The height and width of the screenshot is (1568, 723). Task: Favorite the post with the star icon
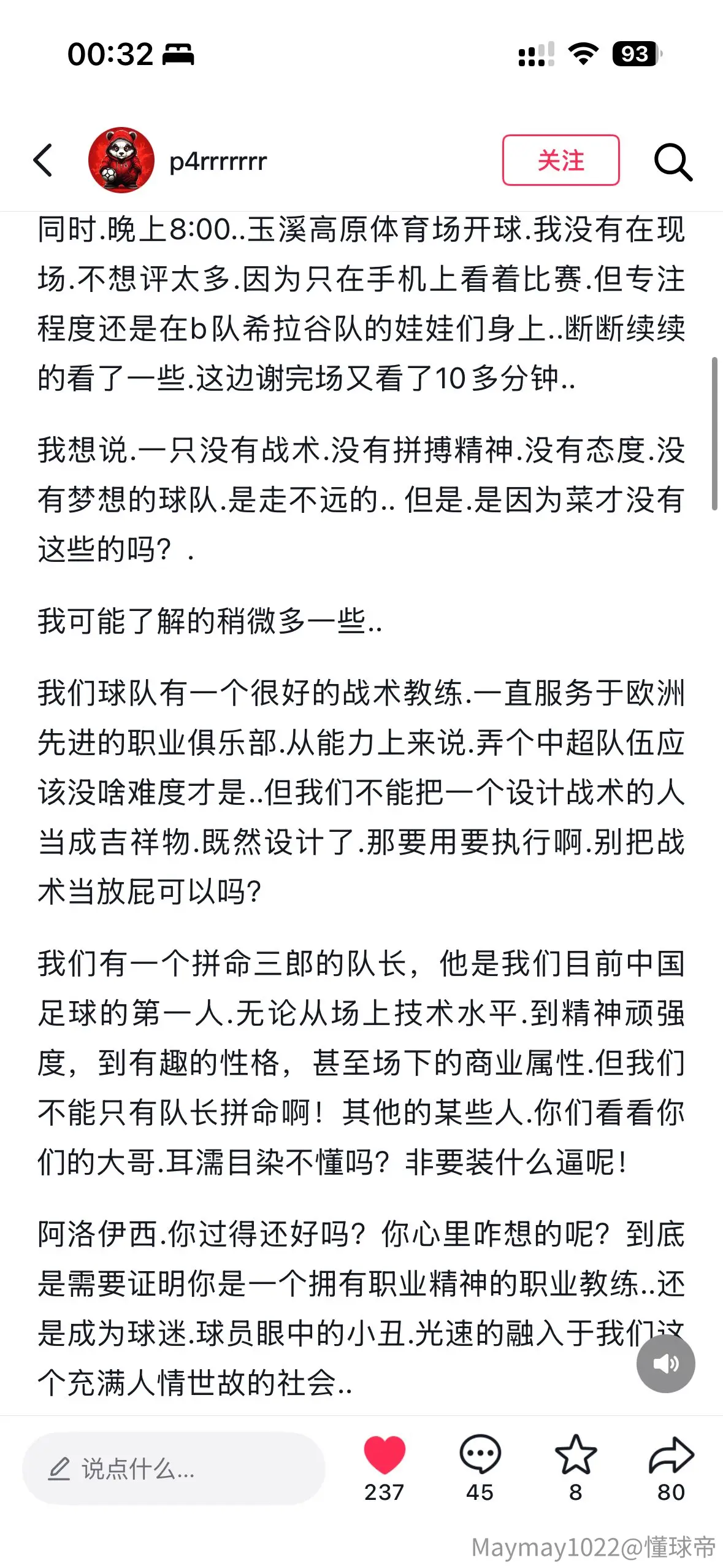click(x=576, y=1455)
